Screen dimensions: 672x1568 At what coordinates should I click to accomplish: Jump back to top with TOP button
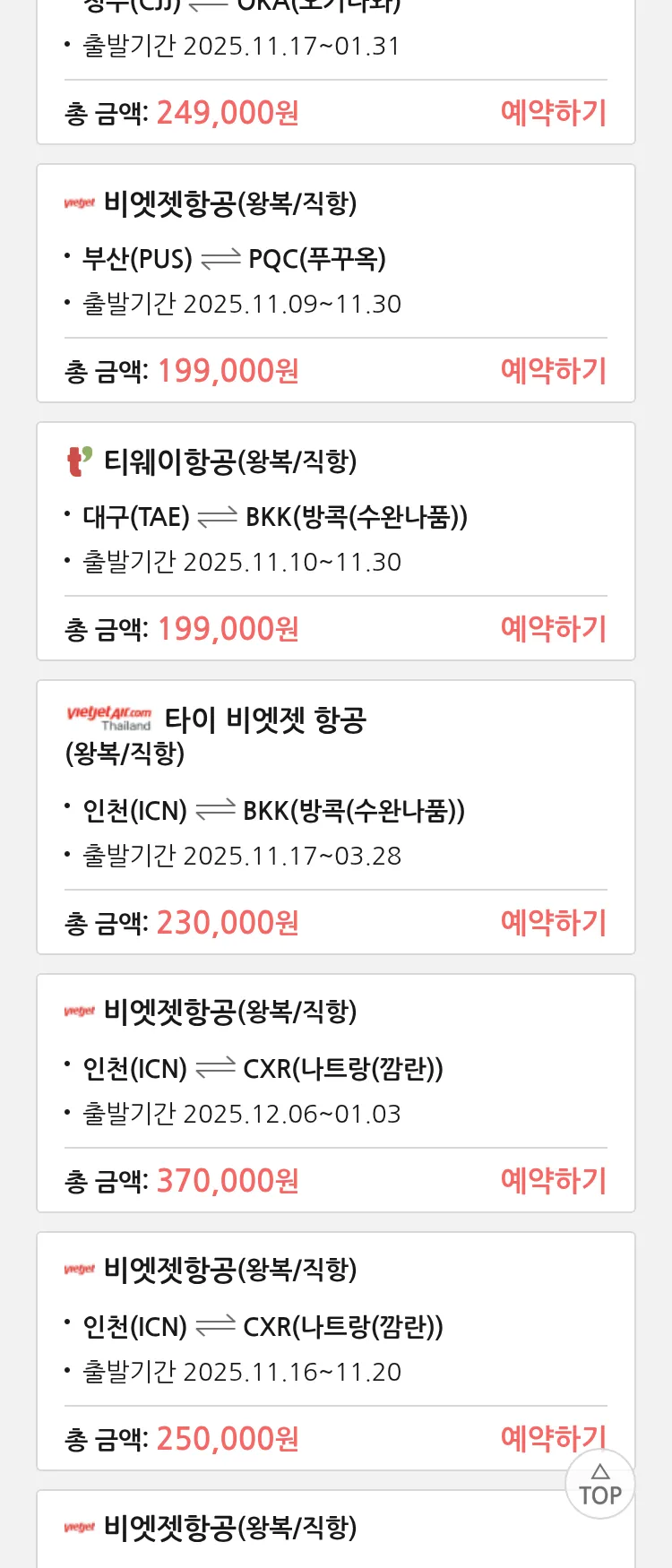coord(600,1485)
